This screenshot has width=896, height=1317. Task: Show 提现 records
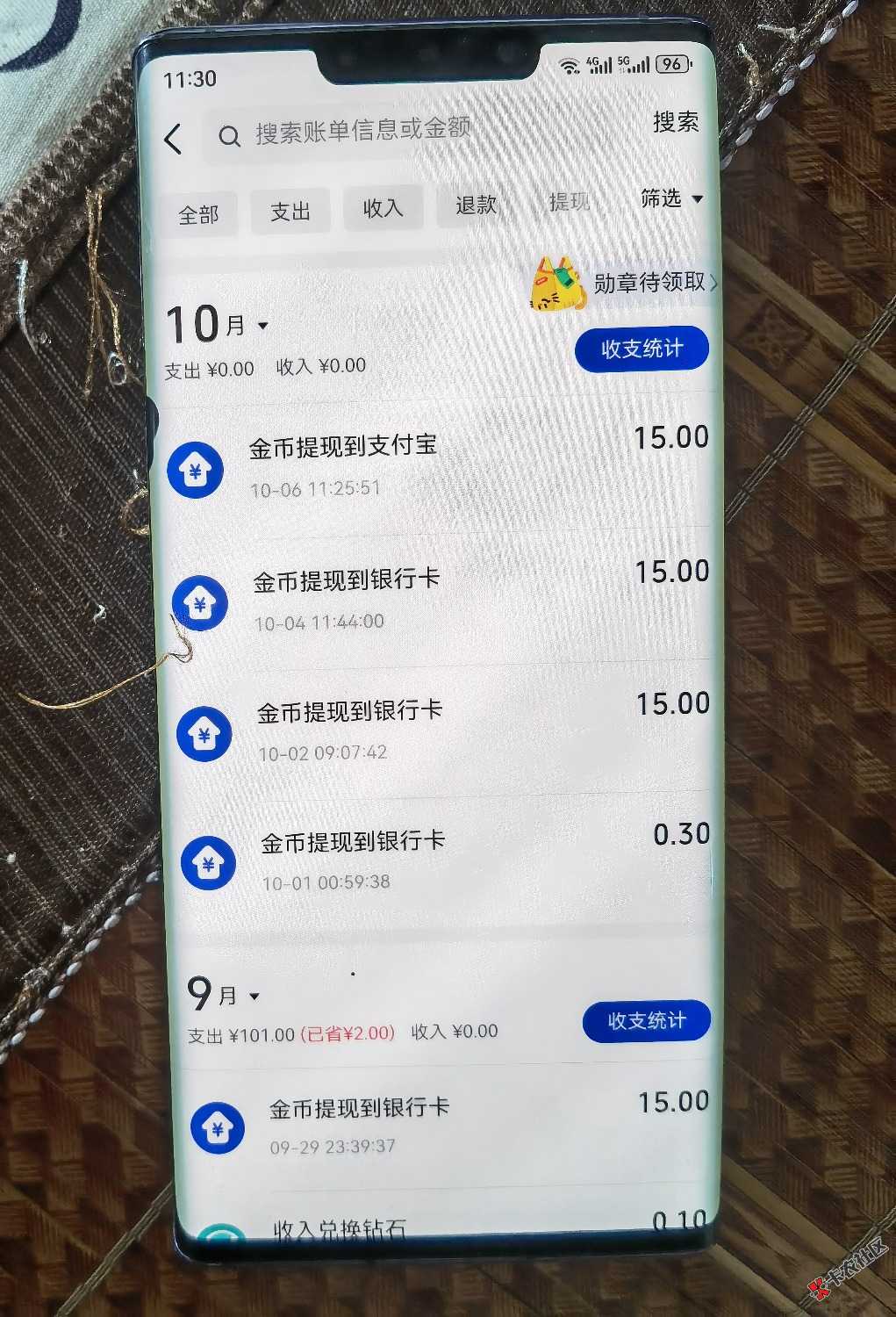point(569,202)
